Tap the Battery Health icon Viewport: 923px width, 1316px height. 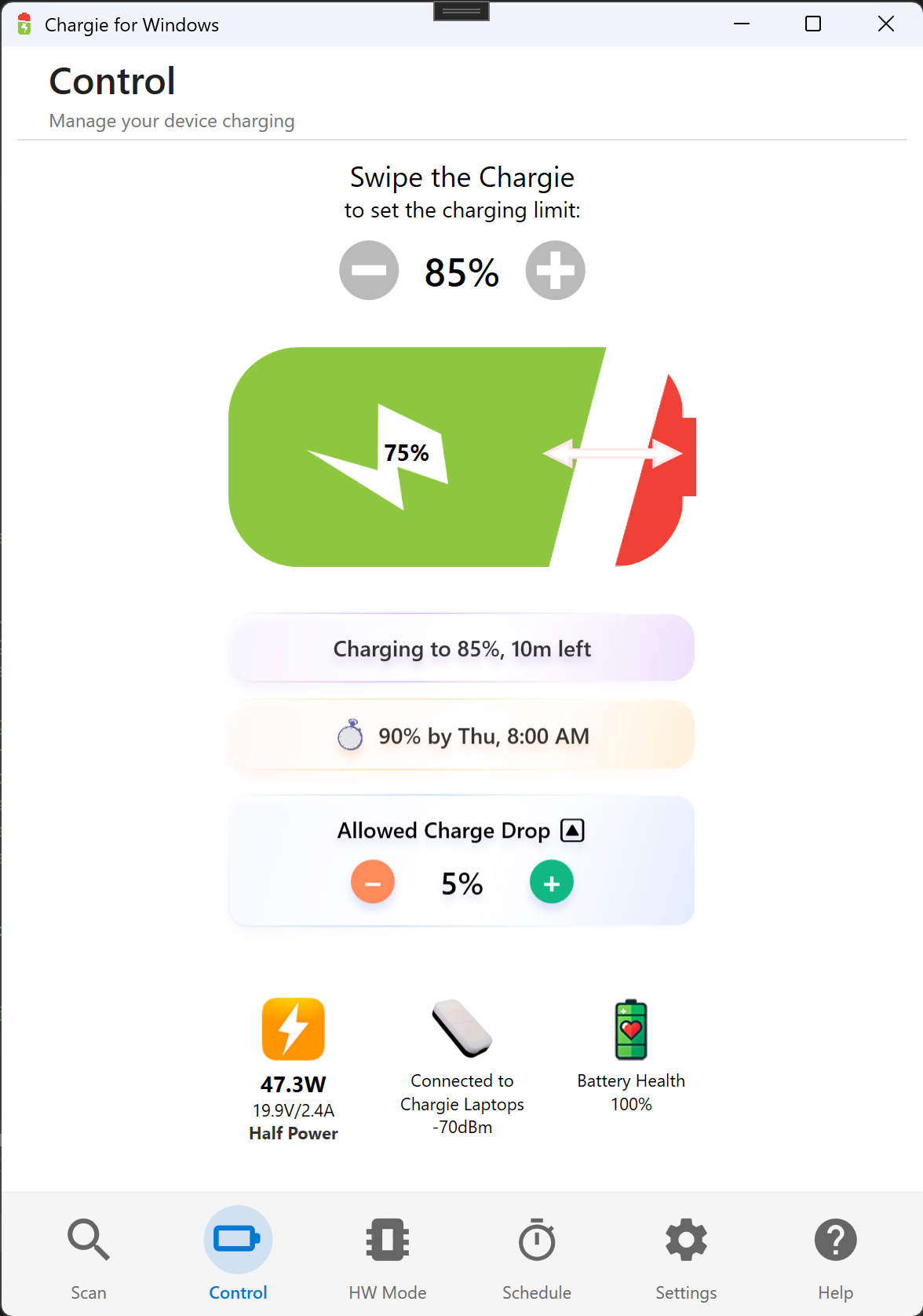(x=631, y=1030)
